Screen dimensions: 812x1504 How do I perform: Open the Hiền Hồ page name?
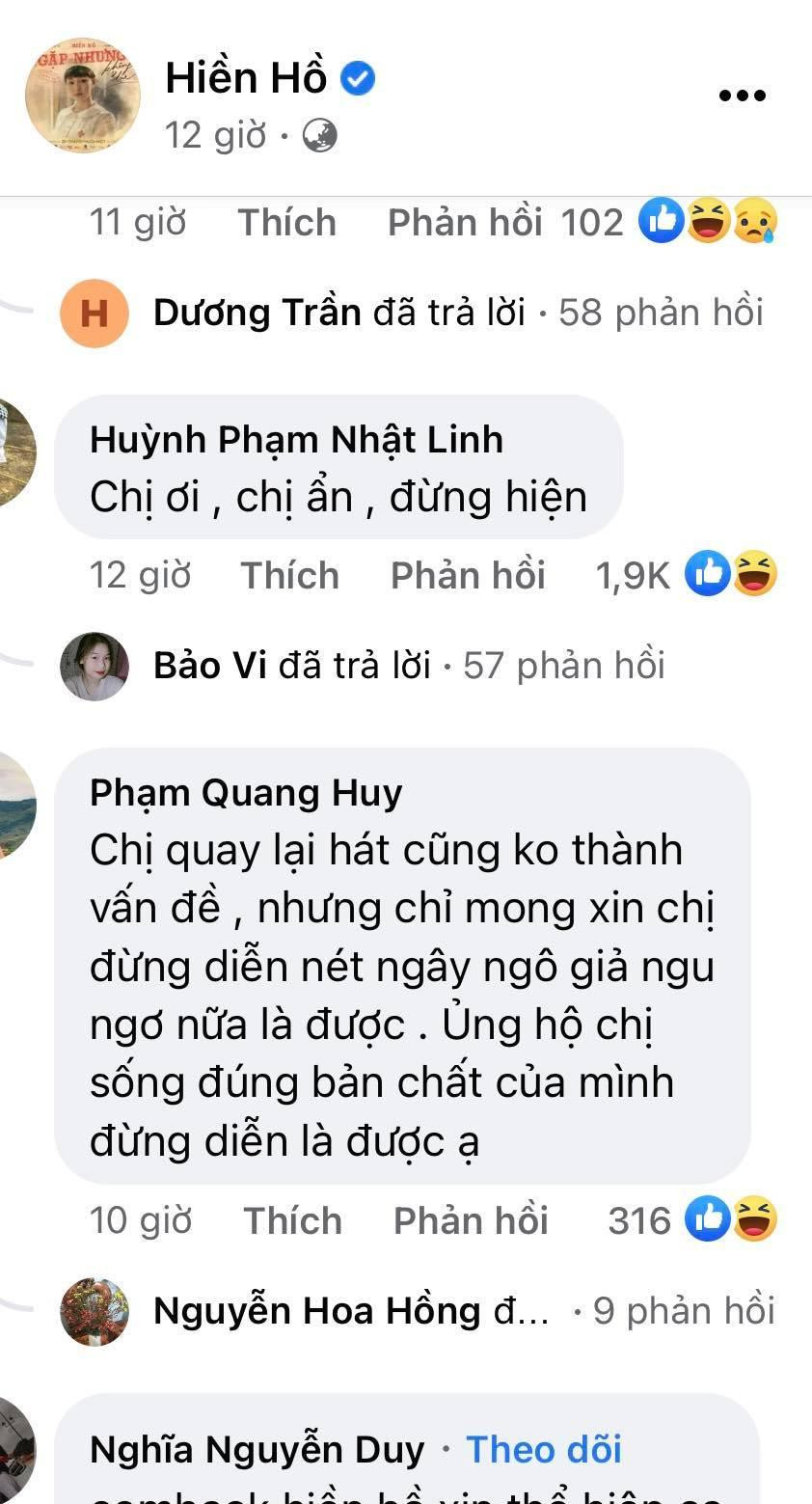[x=246, y=77]
